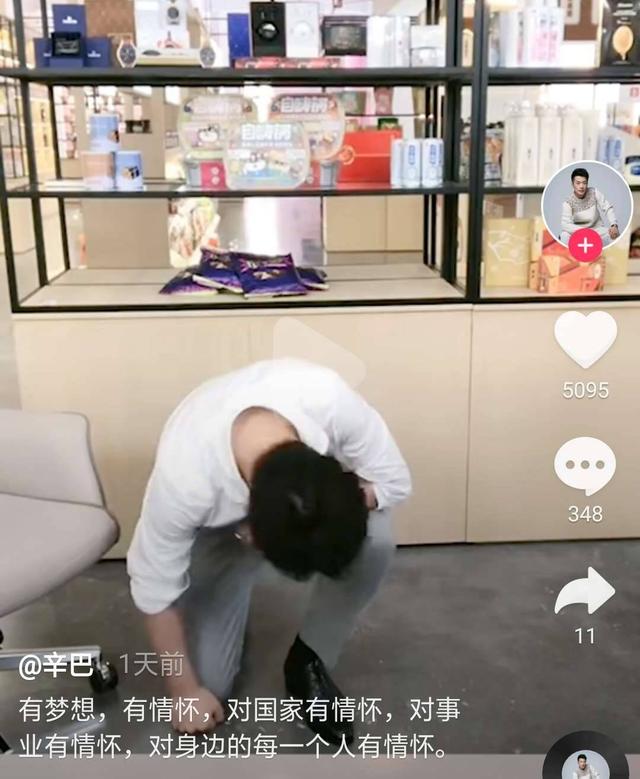This screenshot has width=640, height=779.
Task: Like this video with the heart
Action: point(585,339)
